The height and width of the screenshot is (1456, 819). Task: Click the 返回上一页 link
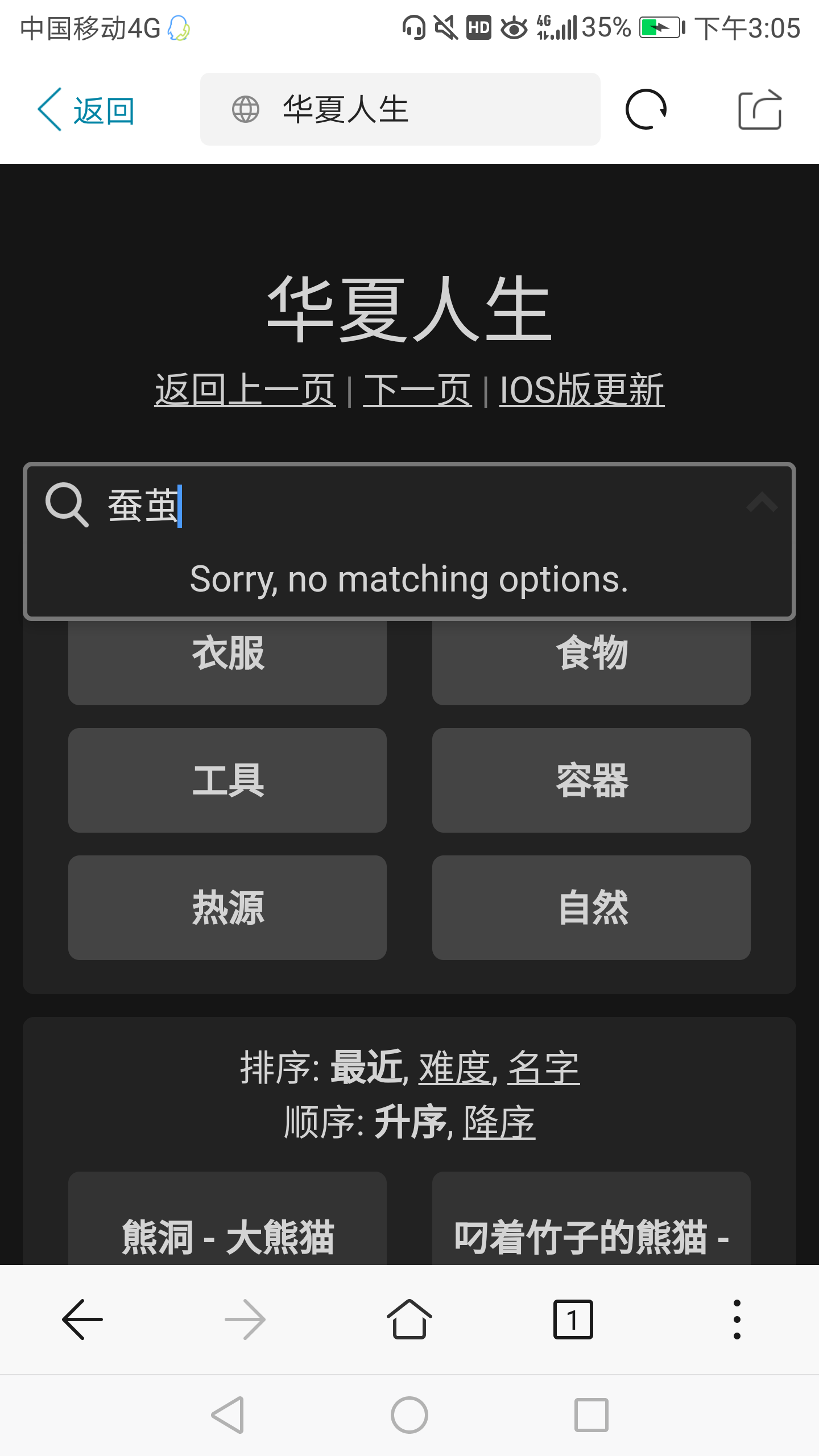(245, 390)
